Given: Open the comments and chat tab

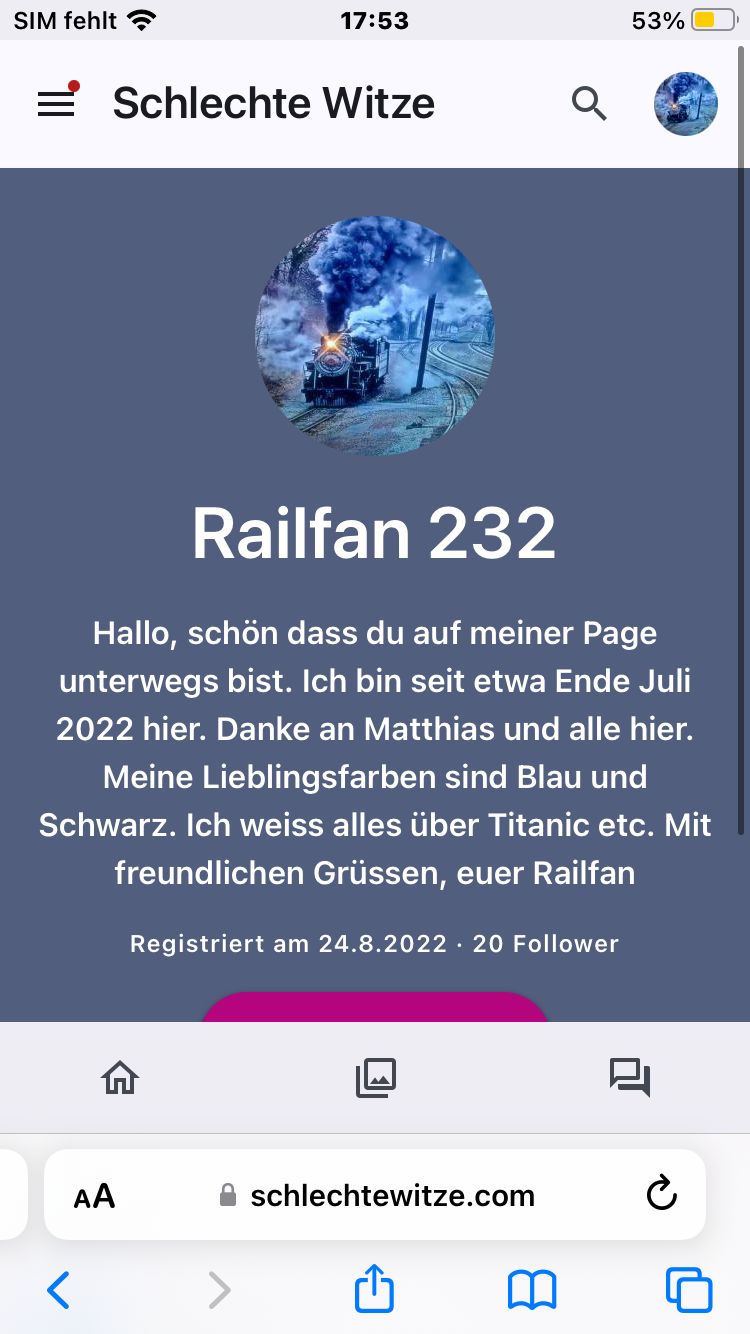Looking at the screenshot, I should coord(630,1077).
